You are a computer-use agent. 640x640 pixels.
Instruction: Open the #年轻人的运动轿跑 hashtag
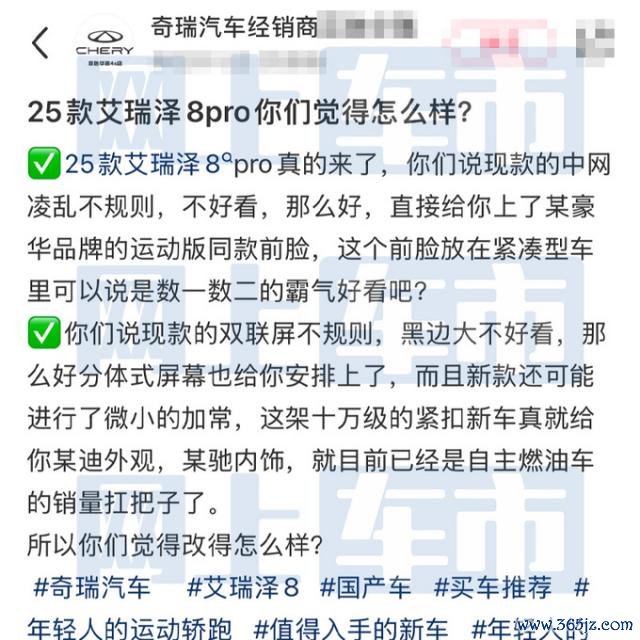(127, 626)
